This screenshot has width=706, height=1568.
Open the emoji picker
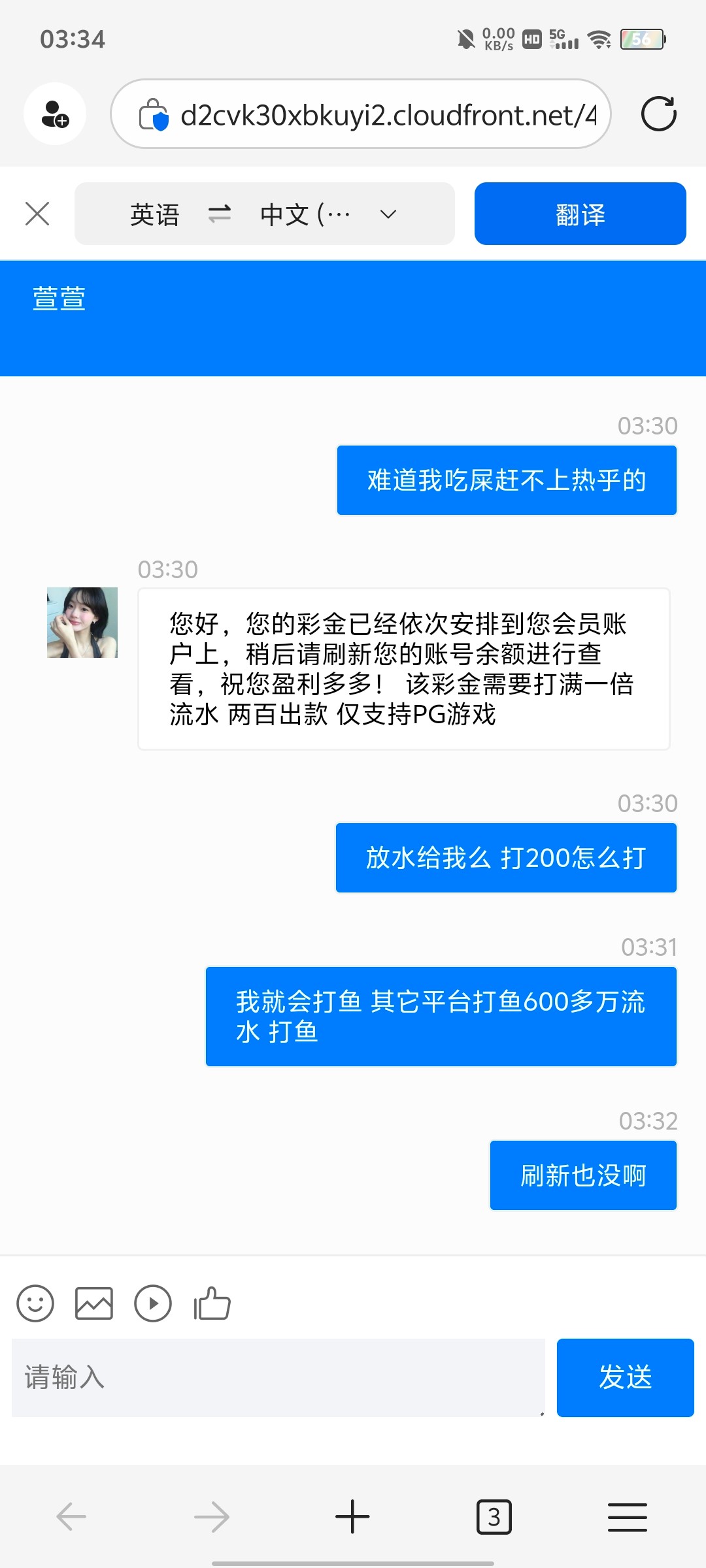(35, 1303)
